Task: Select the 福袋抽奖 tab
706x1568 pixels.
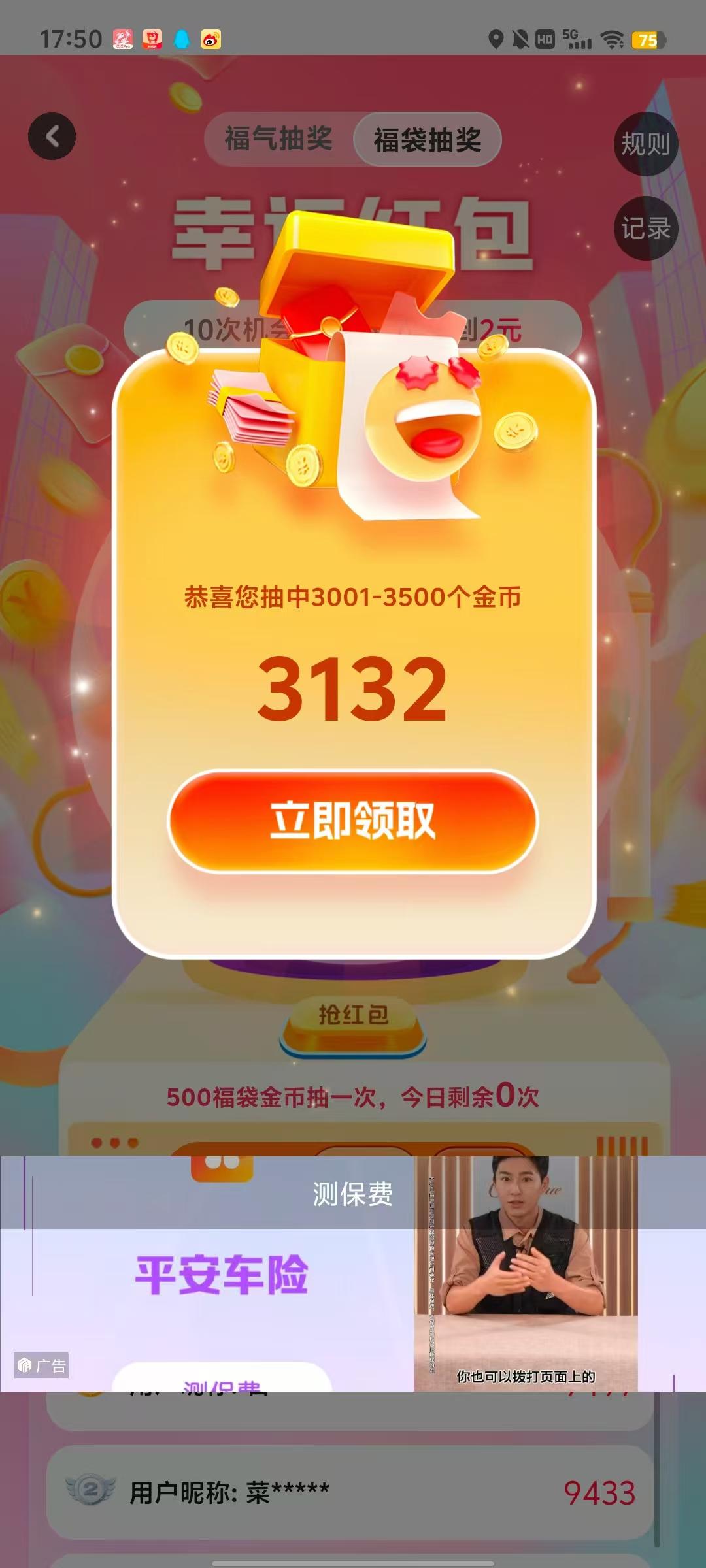Action: [x=428, y=140]
